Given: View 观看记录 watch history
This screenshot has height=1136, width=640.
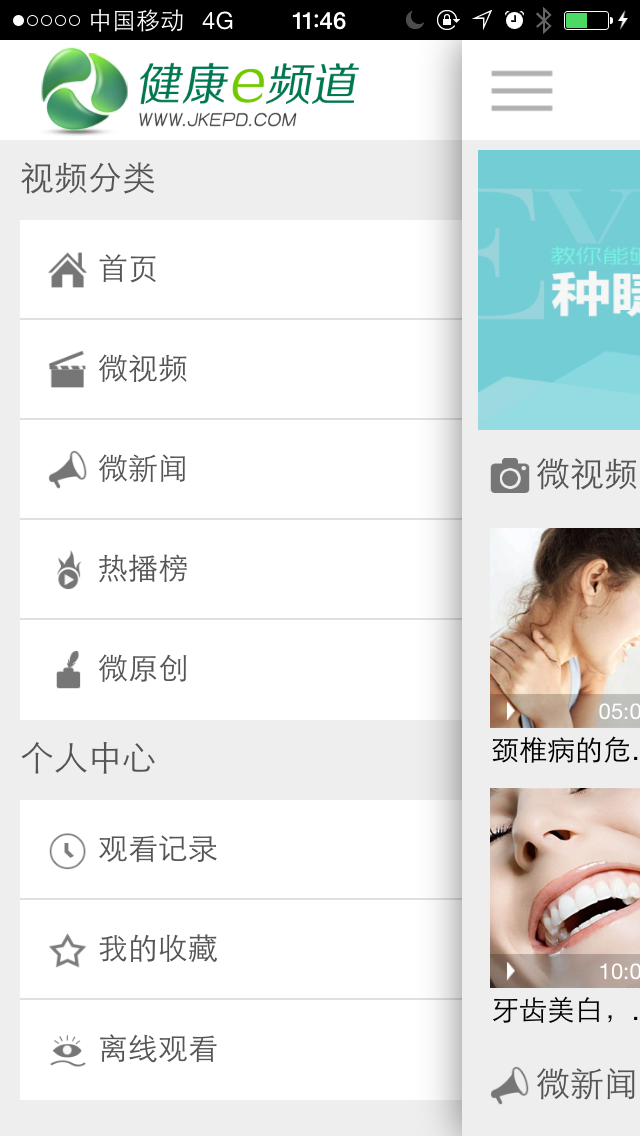Looking at the screenshot, I should [x=240, y=849].
